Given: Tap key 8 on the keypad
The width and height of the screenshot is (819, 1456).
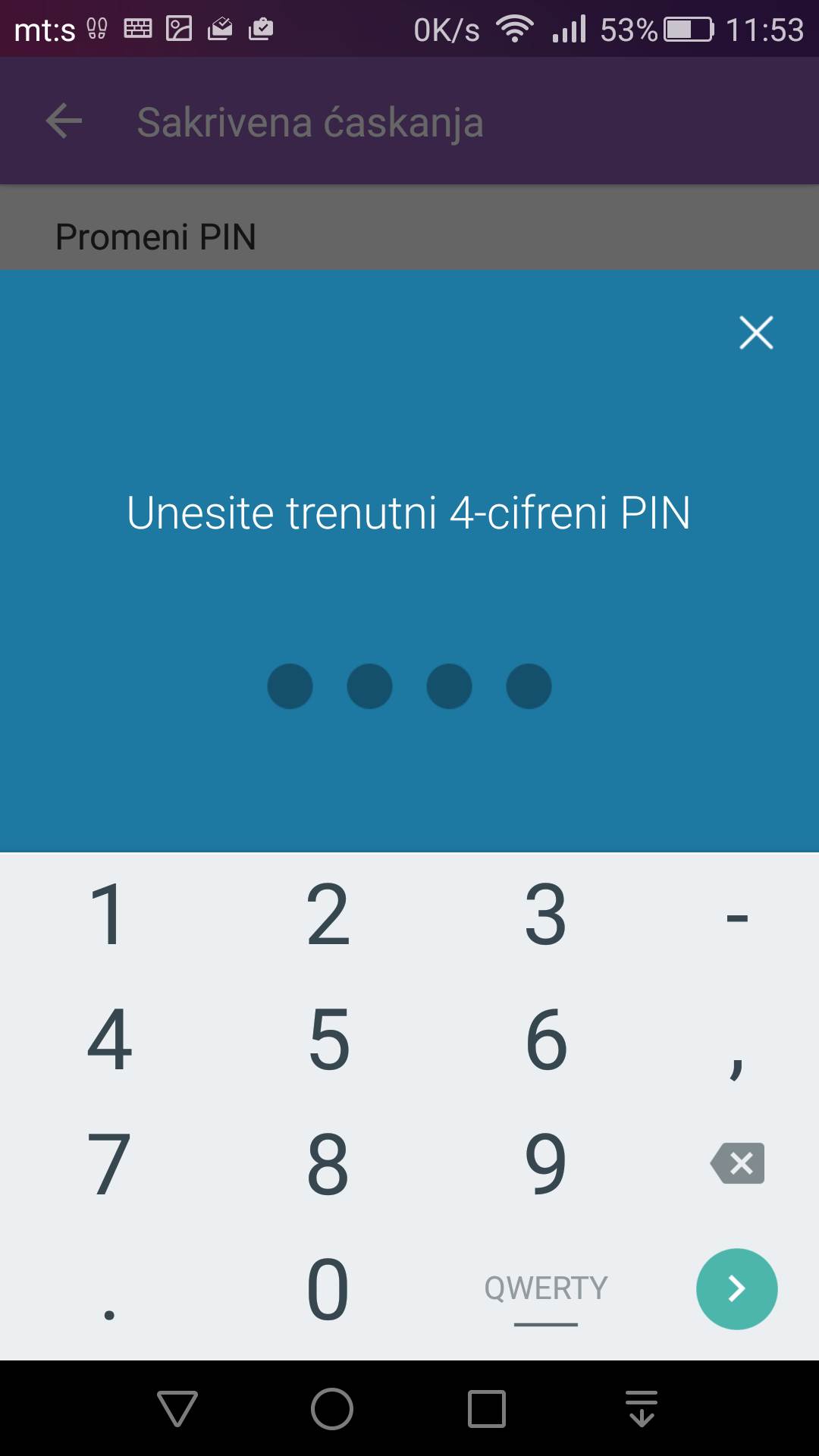Looking at the screenshot, I should click(328, 1163).
